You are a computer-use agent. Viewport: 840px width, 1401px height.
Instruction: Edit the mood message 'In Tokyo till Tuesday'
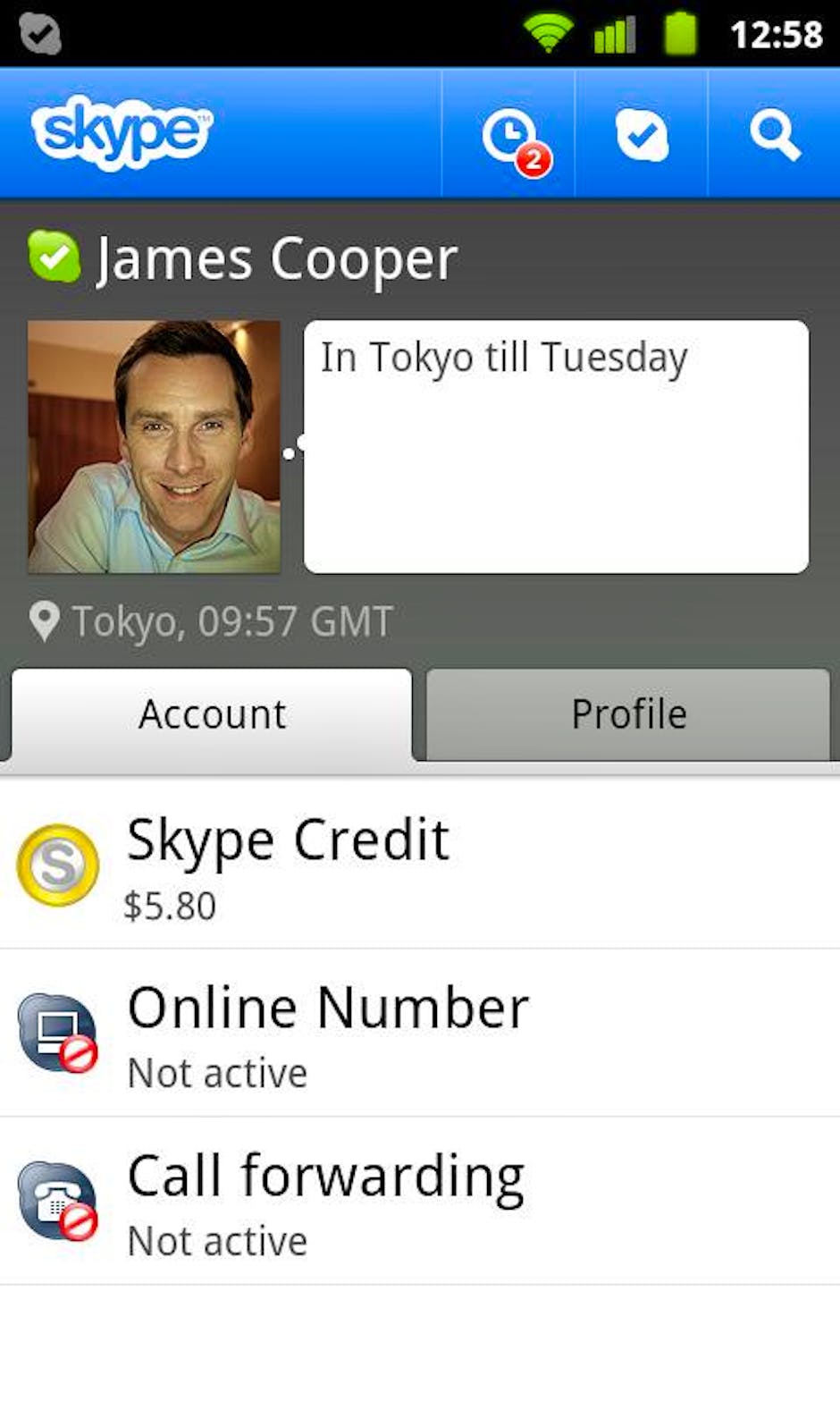click(x=556, y=446)
